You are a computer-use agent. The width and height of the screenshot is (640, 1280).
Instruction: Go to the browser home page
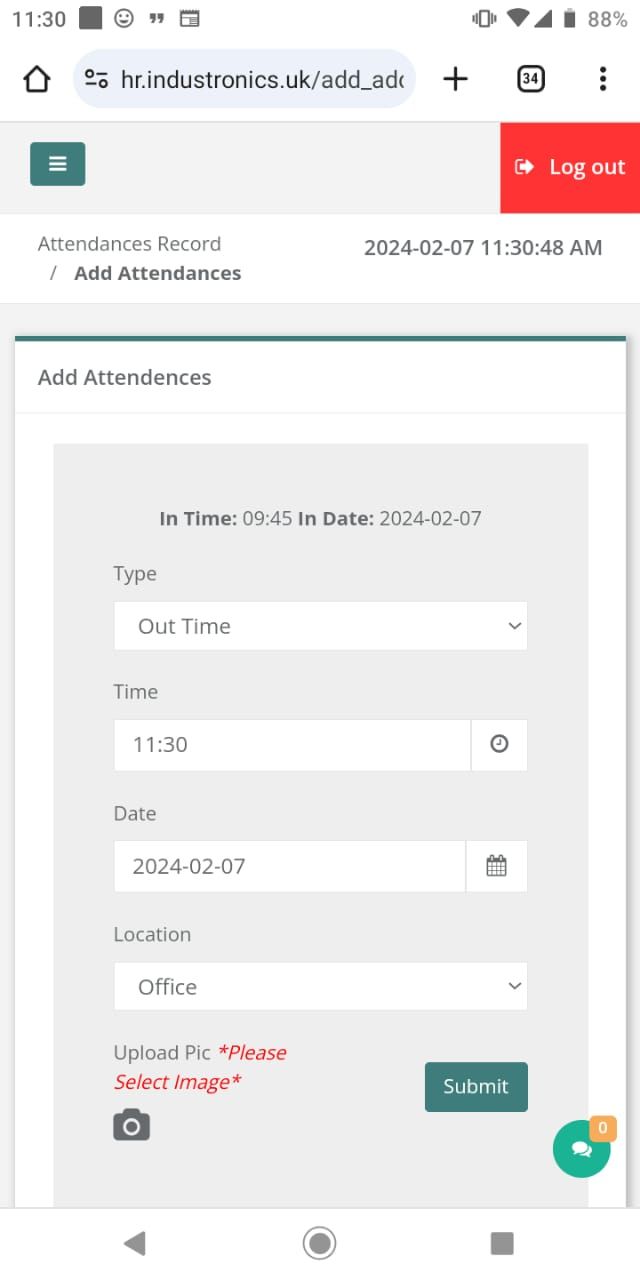coord(36,79)
